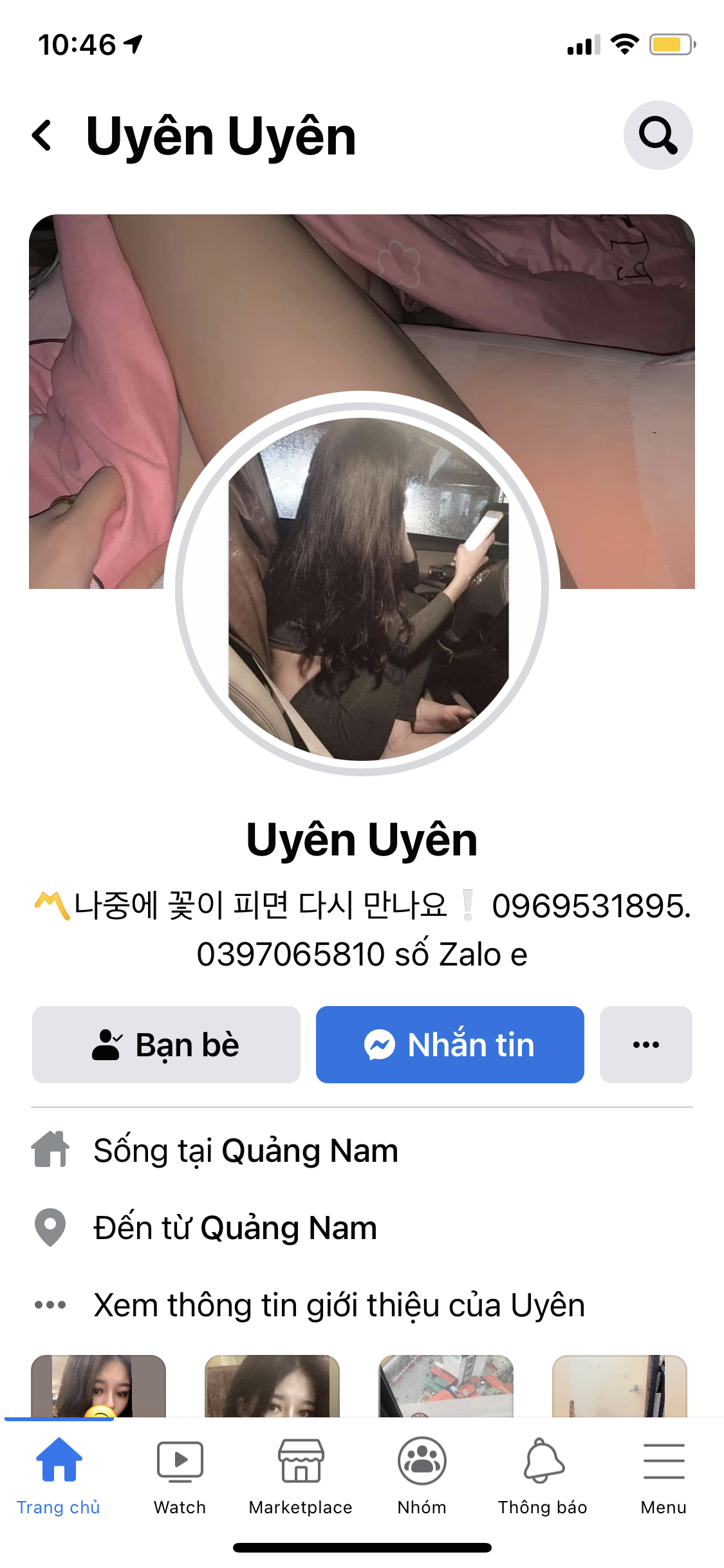This screenshot has width=724, height=1568.
Task: Open Xem thông tin giới thiệu của Uyên
Action: (339, 1305)
